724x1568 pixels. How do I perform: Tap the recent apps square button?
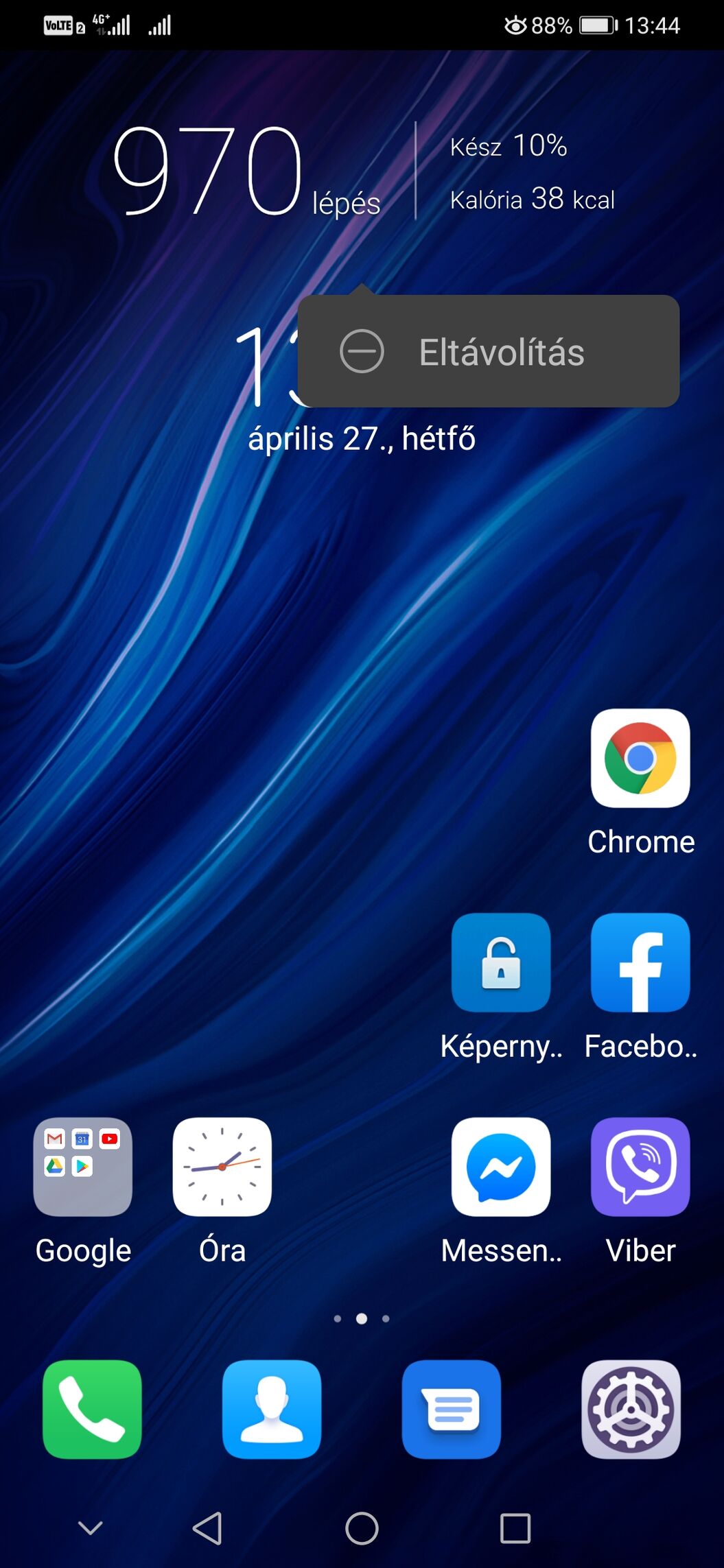515,1528
